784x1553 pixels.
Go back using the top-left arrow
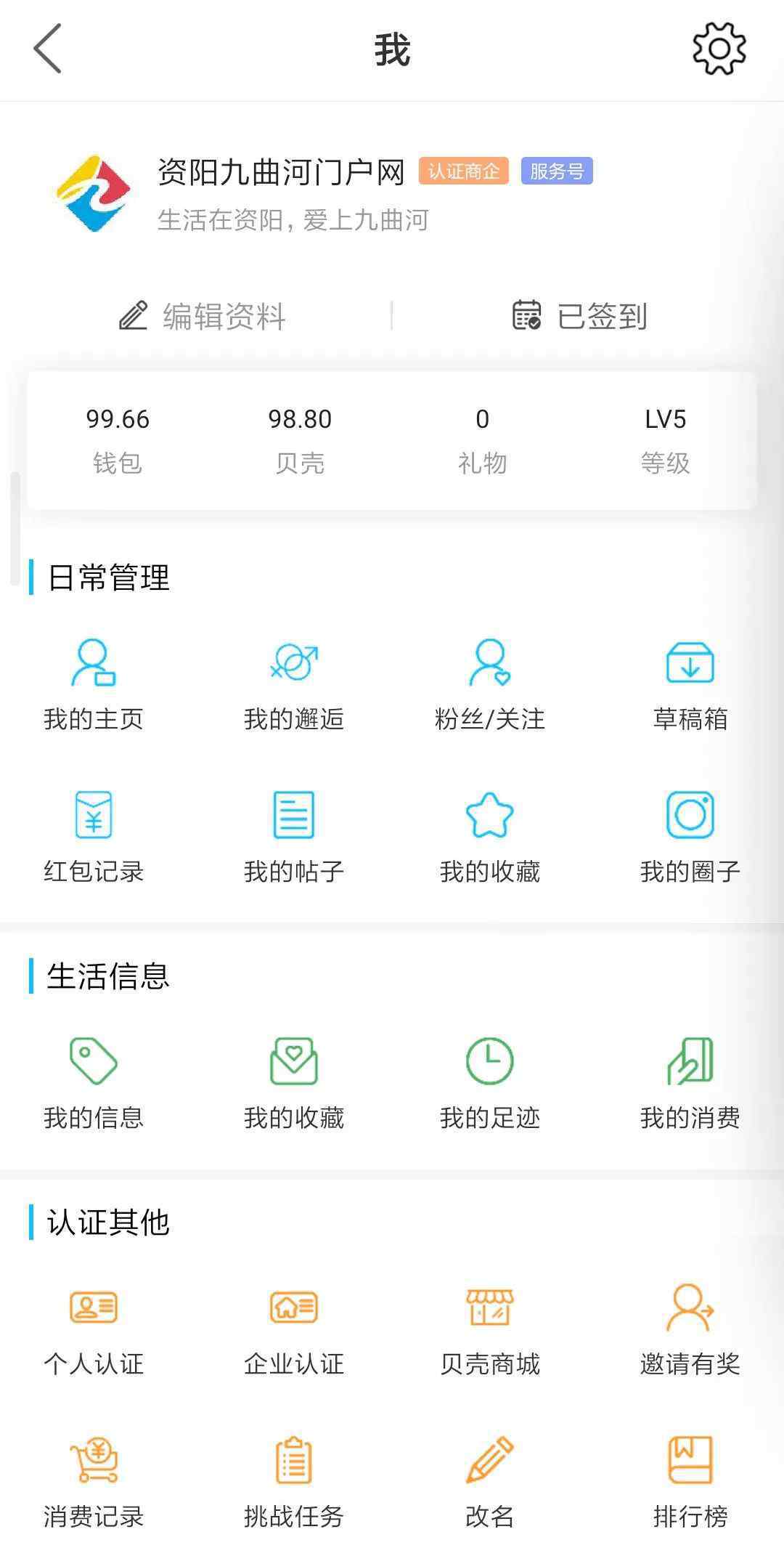(47, 49)
